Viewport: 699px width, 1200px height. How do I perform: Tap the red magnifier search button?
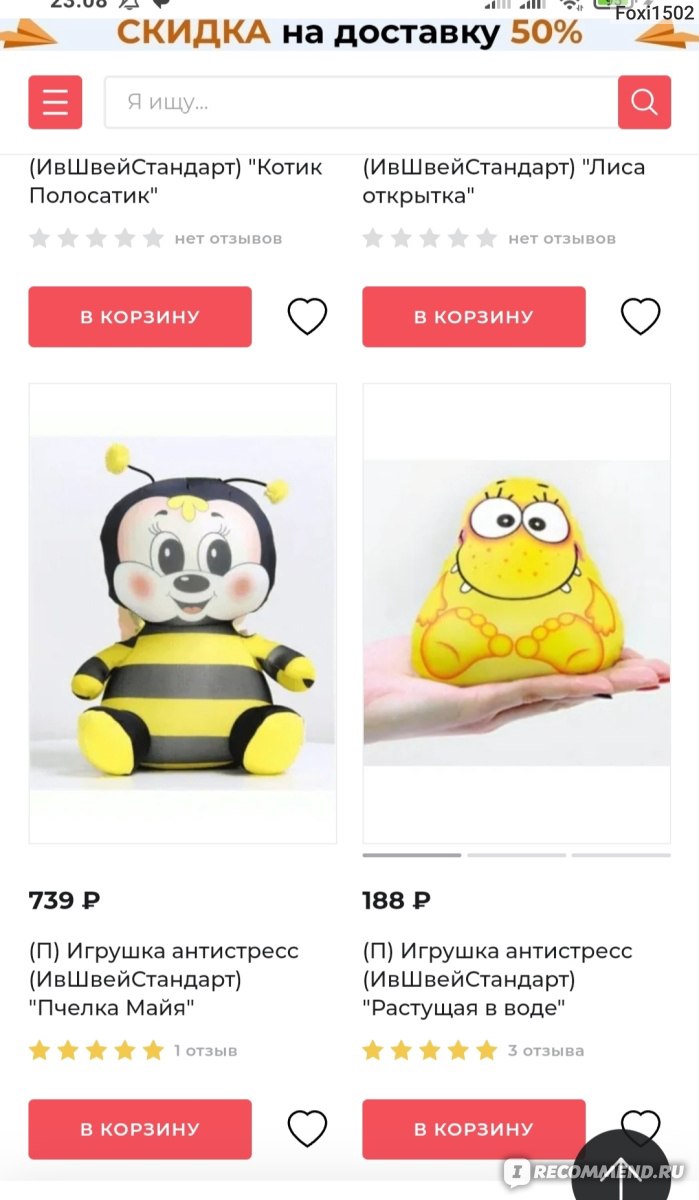pos(644,102)
